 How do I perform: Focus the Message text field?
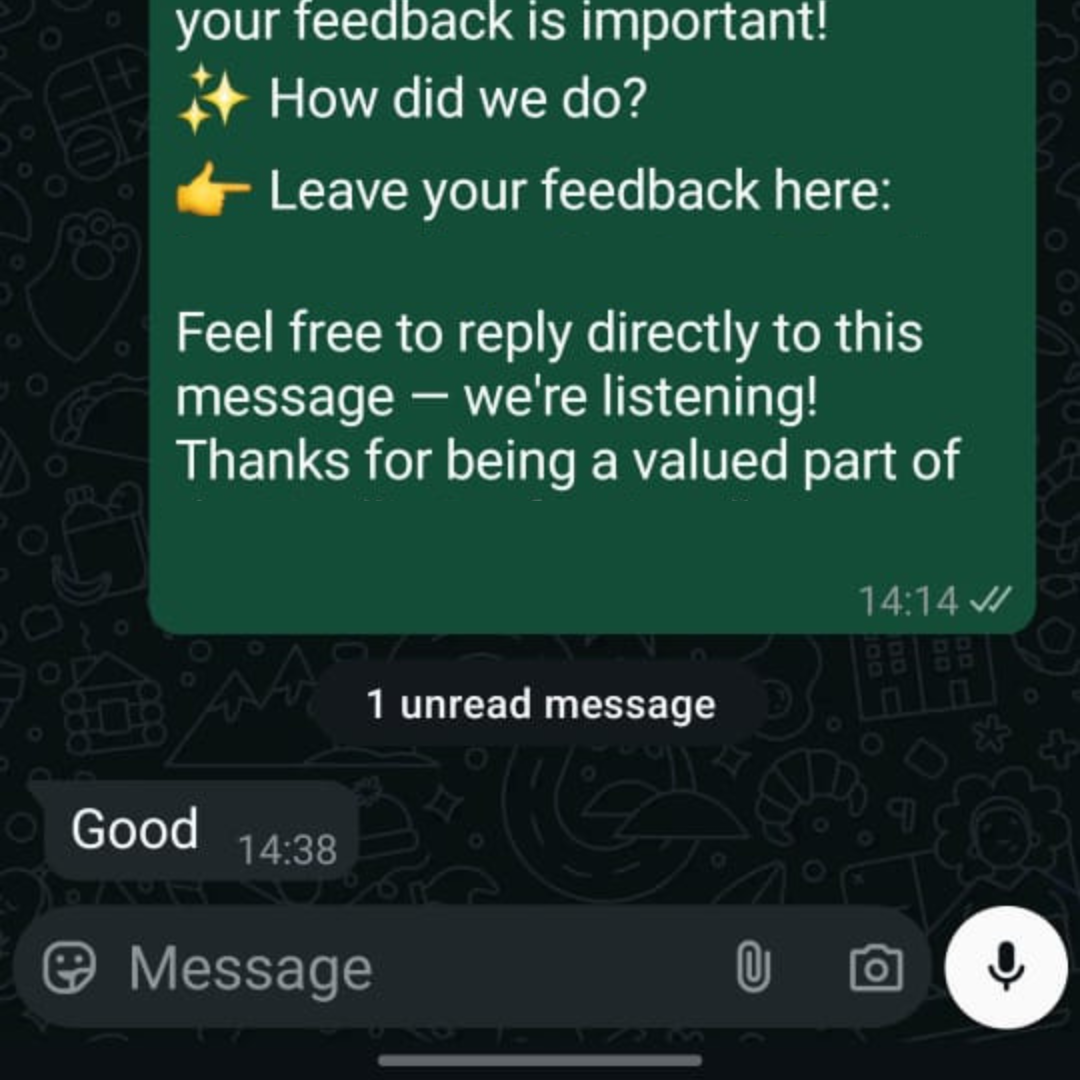point(400,968)
